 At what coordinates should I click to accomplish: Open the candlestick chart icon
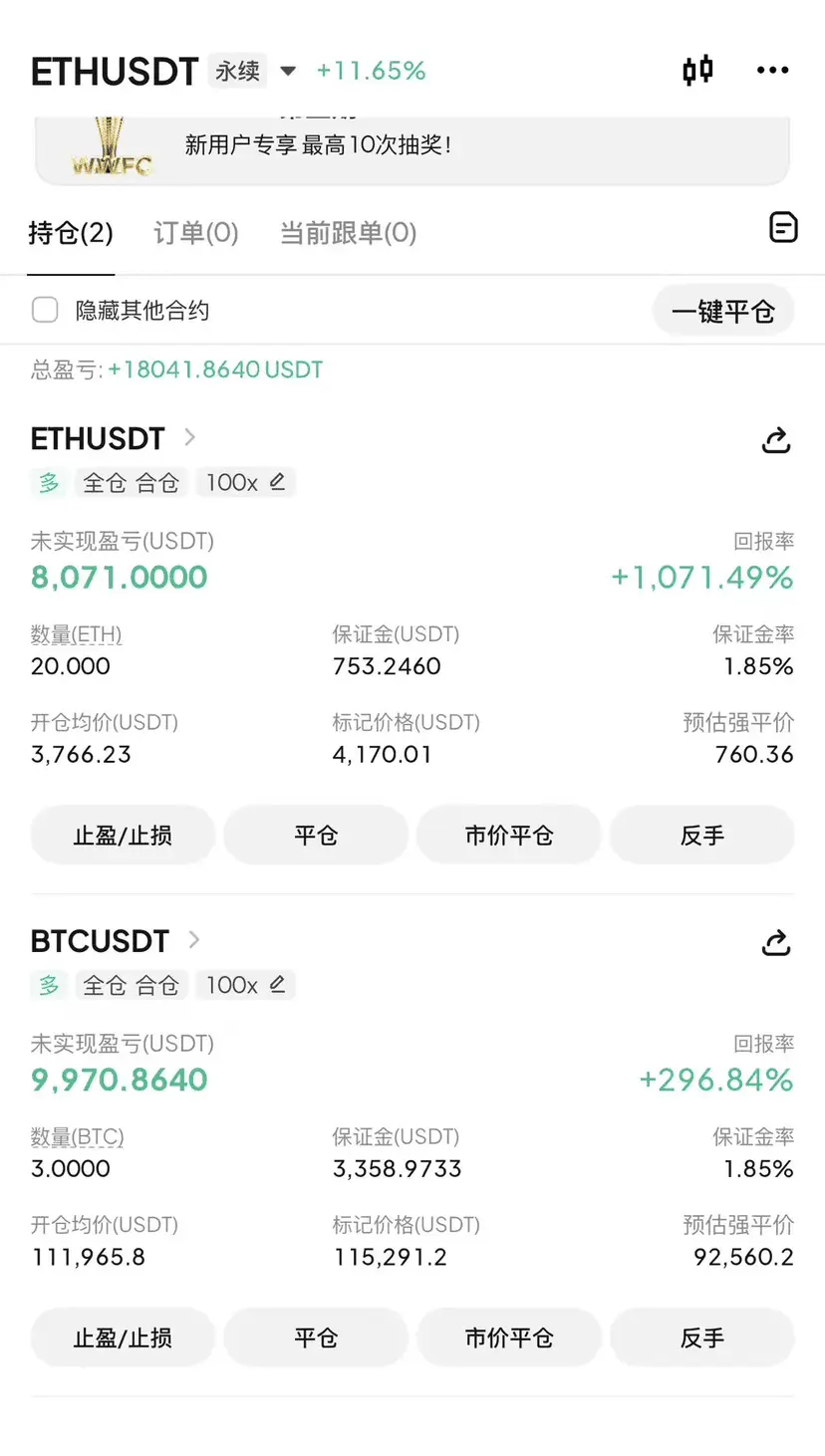[697, 70]
